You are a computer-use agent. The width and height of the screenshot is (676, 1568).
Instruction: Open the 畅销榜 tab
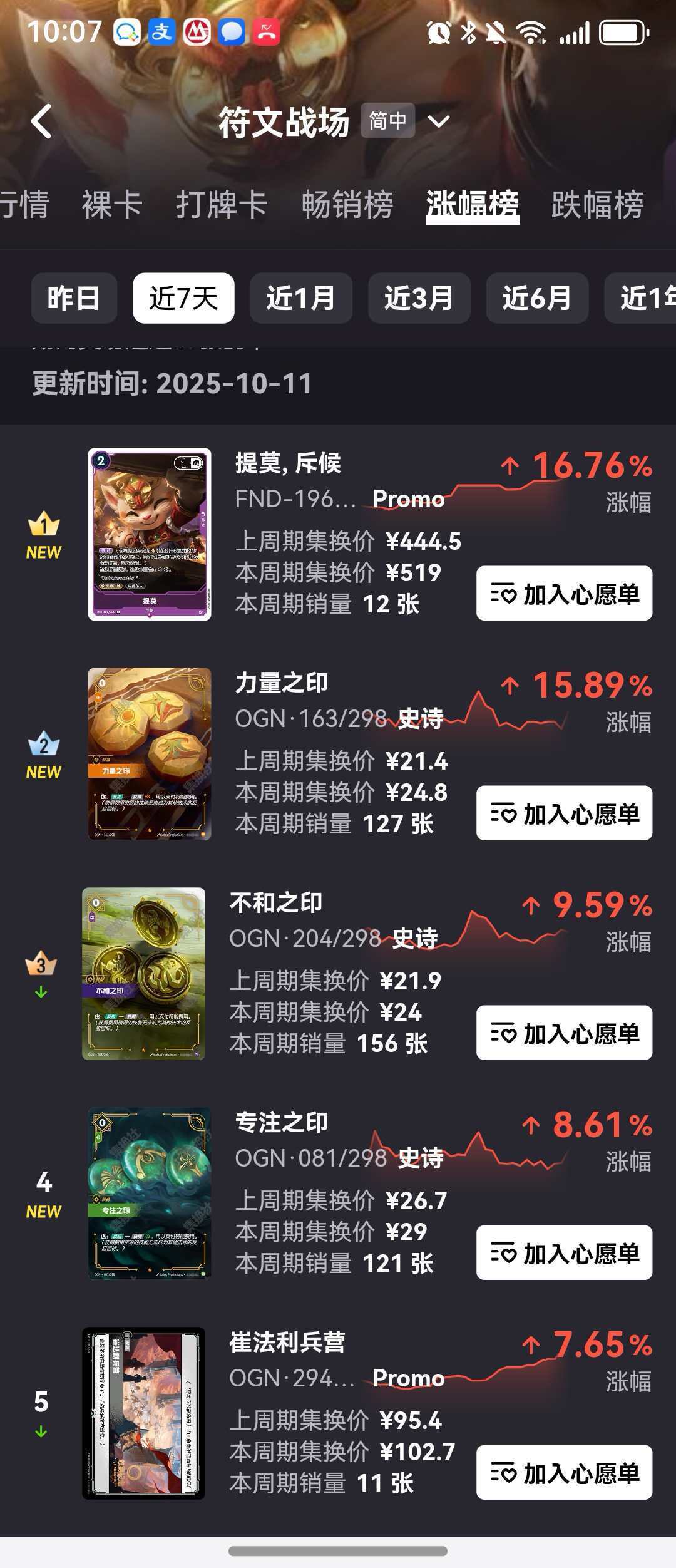point(347,205)
